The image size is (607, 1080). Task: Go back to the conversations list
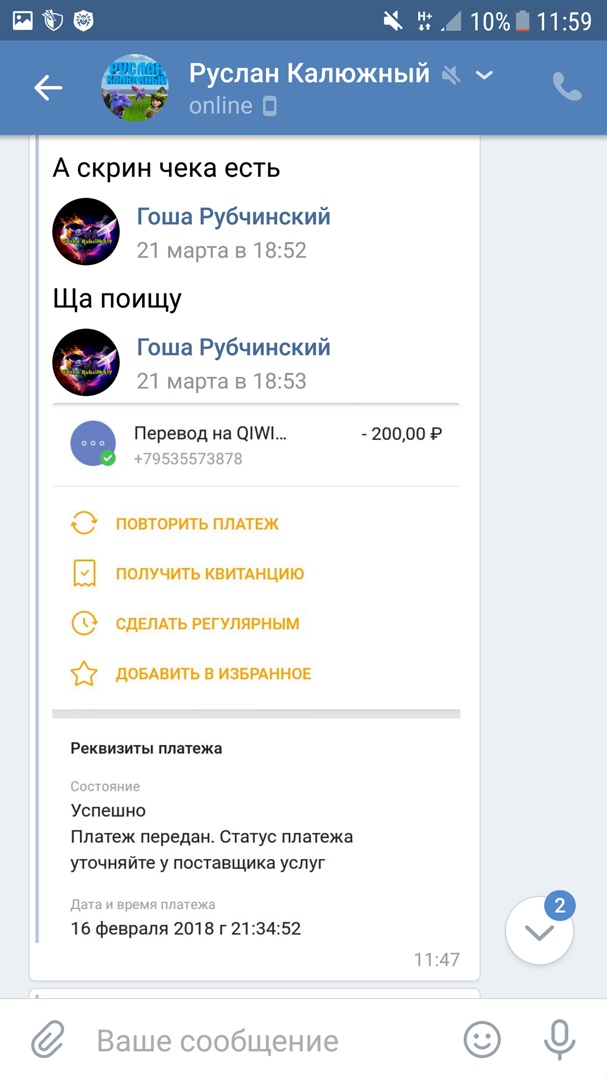[48, 88]
